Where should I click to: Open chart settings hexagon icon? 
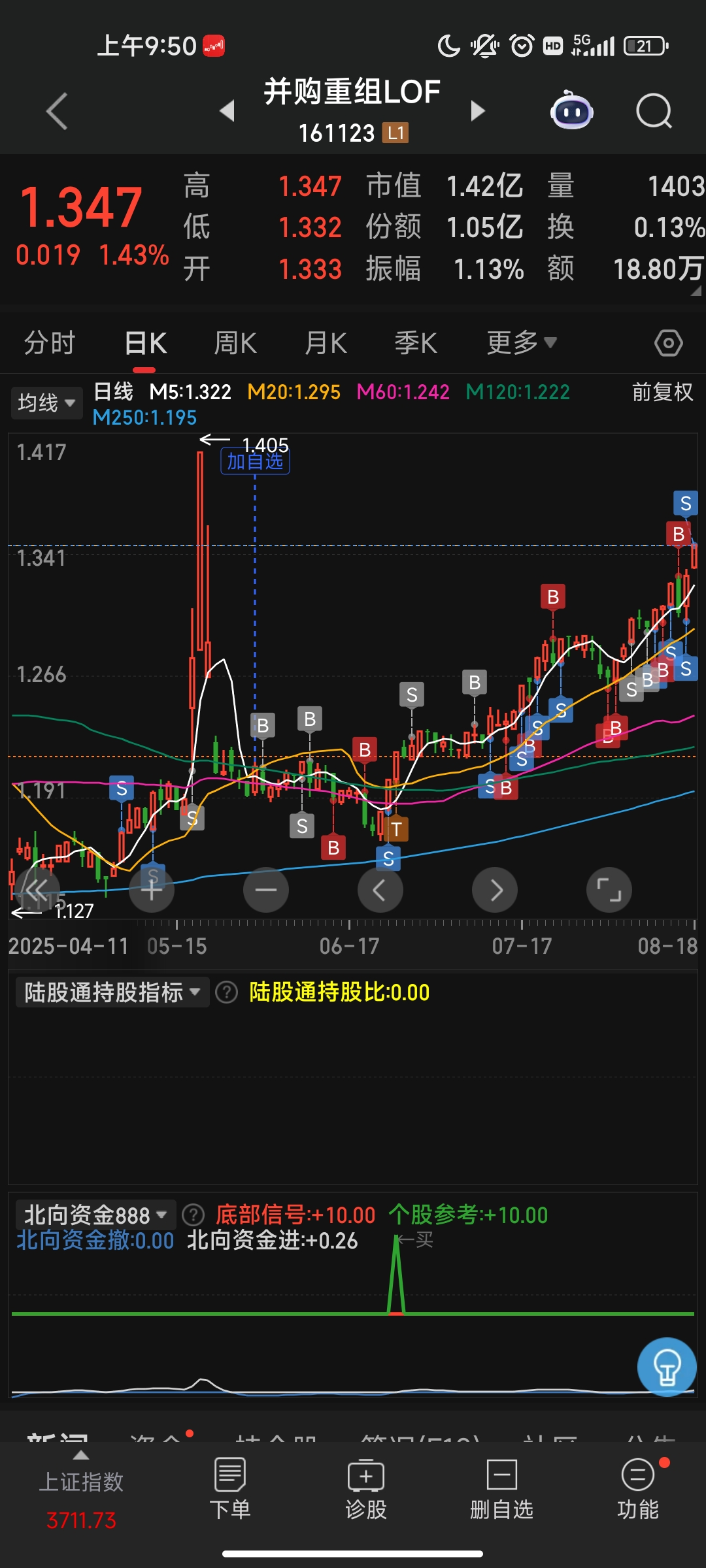[668, 343]
